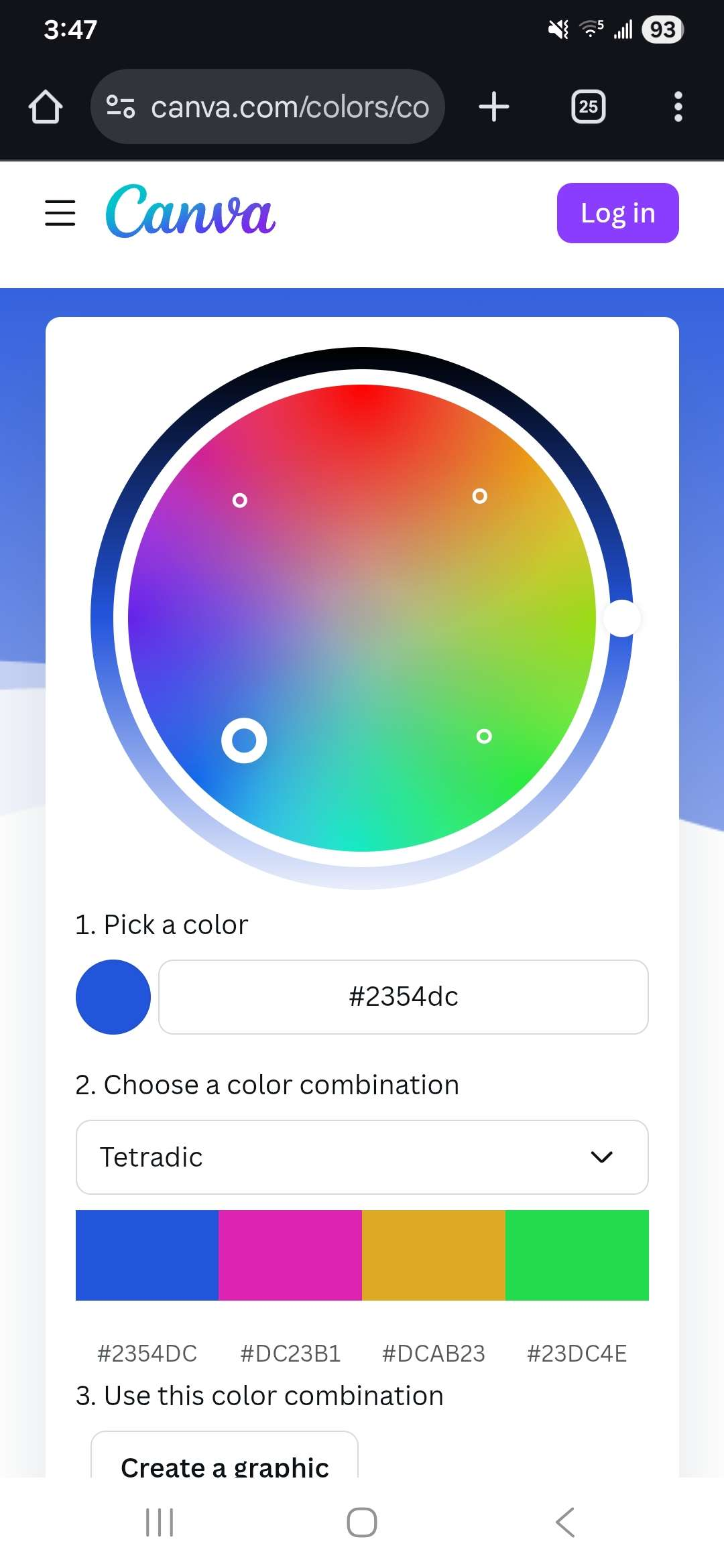Open the Canva hamburger menu

[x=60, y=212]
